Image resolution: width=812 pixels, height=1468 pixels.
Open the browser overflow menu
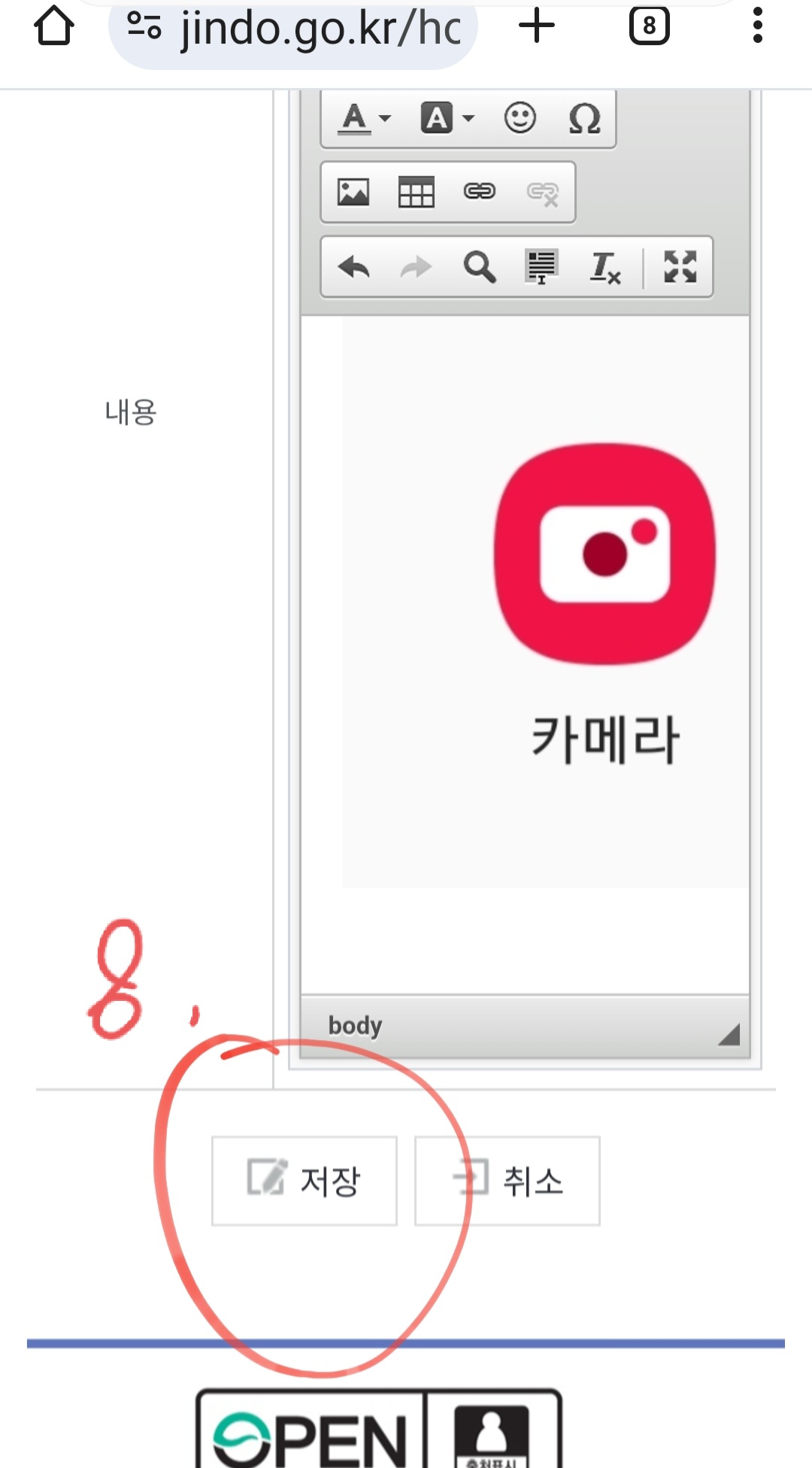[x=757, y=27]
